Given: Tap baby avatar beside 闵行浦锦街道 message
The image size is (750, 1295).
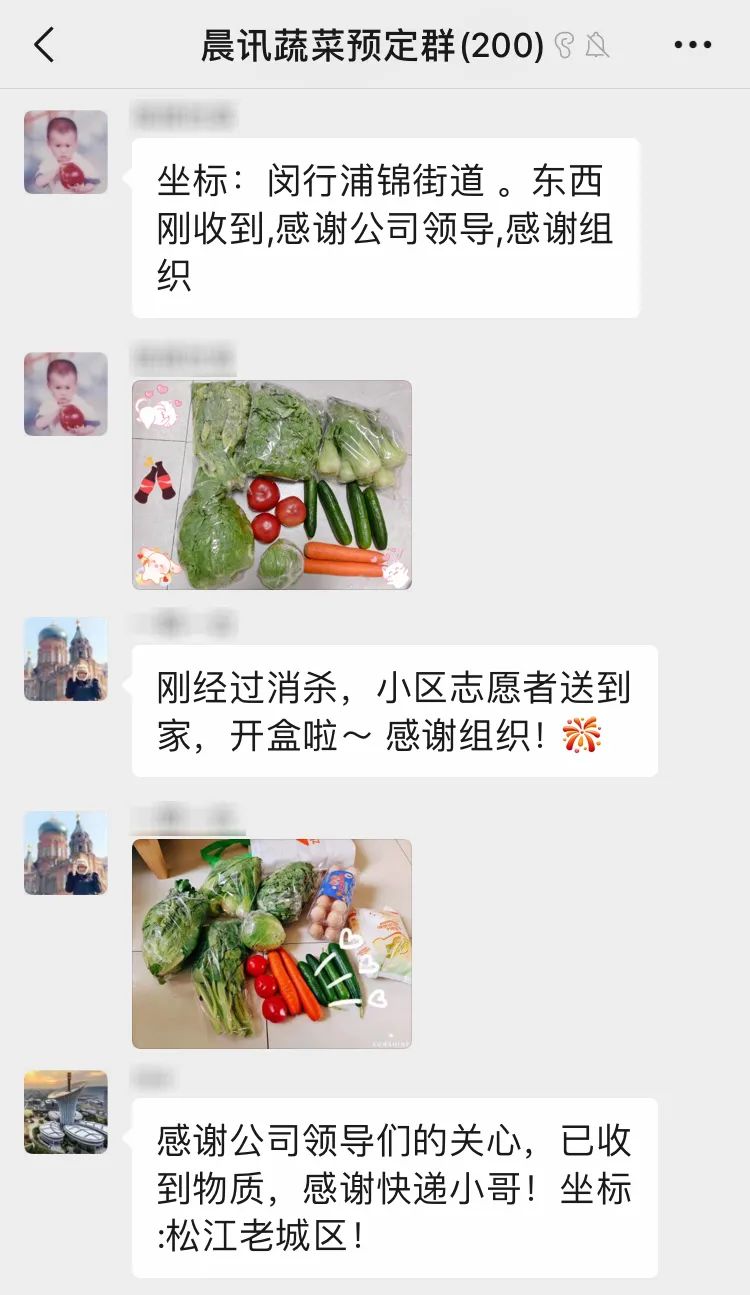Looking at the screenshot, I should tap(66, 152).
